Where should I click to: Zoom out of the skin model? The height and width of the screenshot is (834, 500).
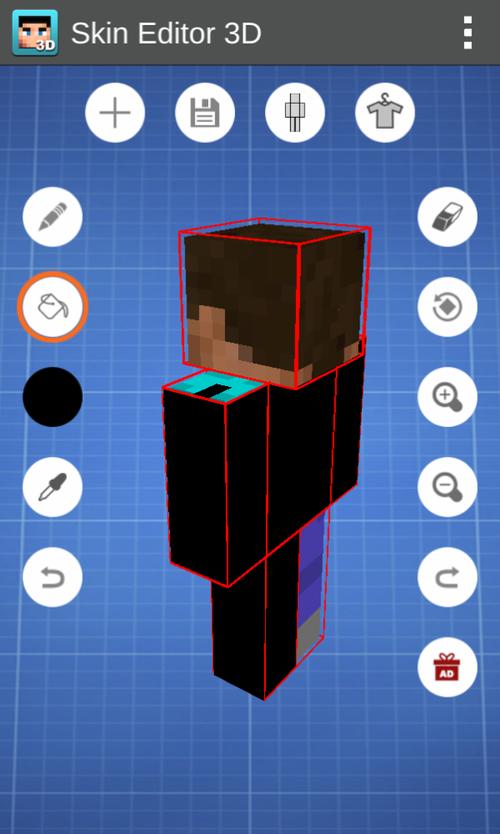447,487
